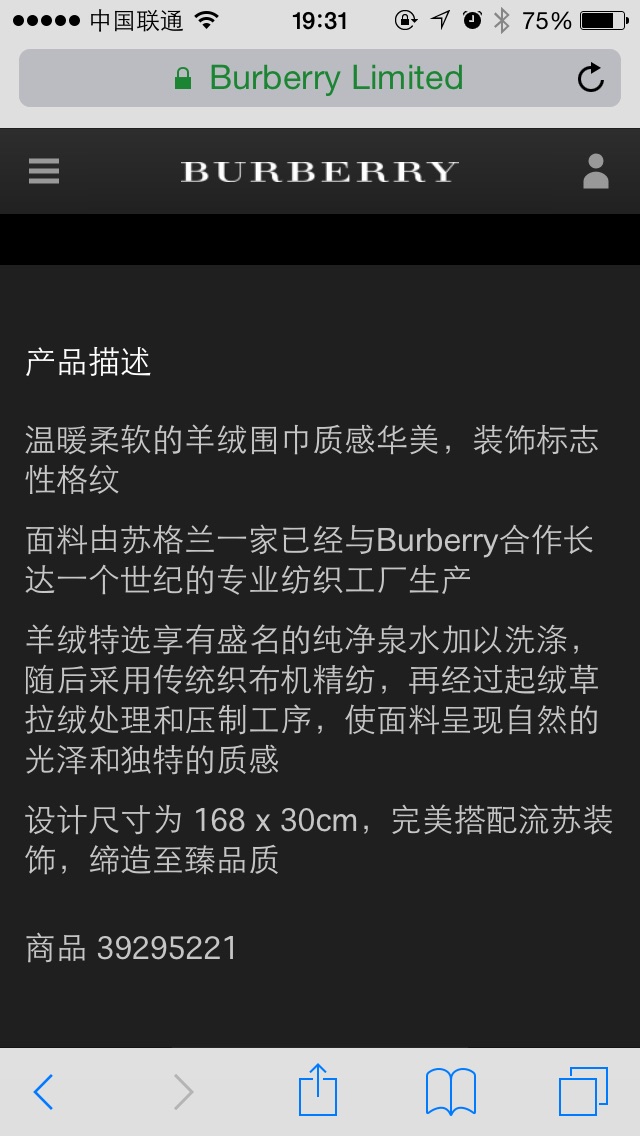Reload the current page
Screen dimensions: 640x1136
pos(591,78)
